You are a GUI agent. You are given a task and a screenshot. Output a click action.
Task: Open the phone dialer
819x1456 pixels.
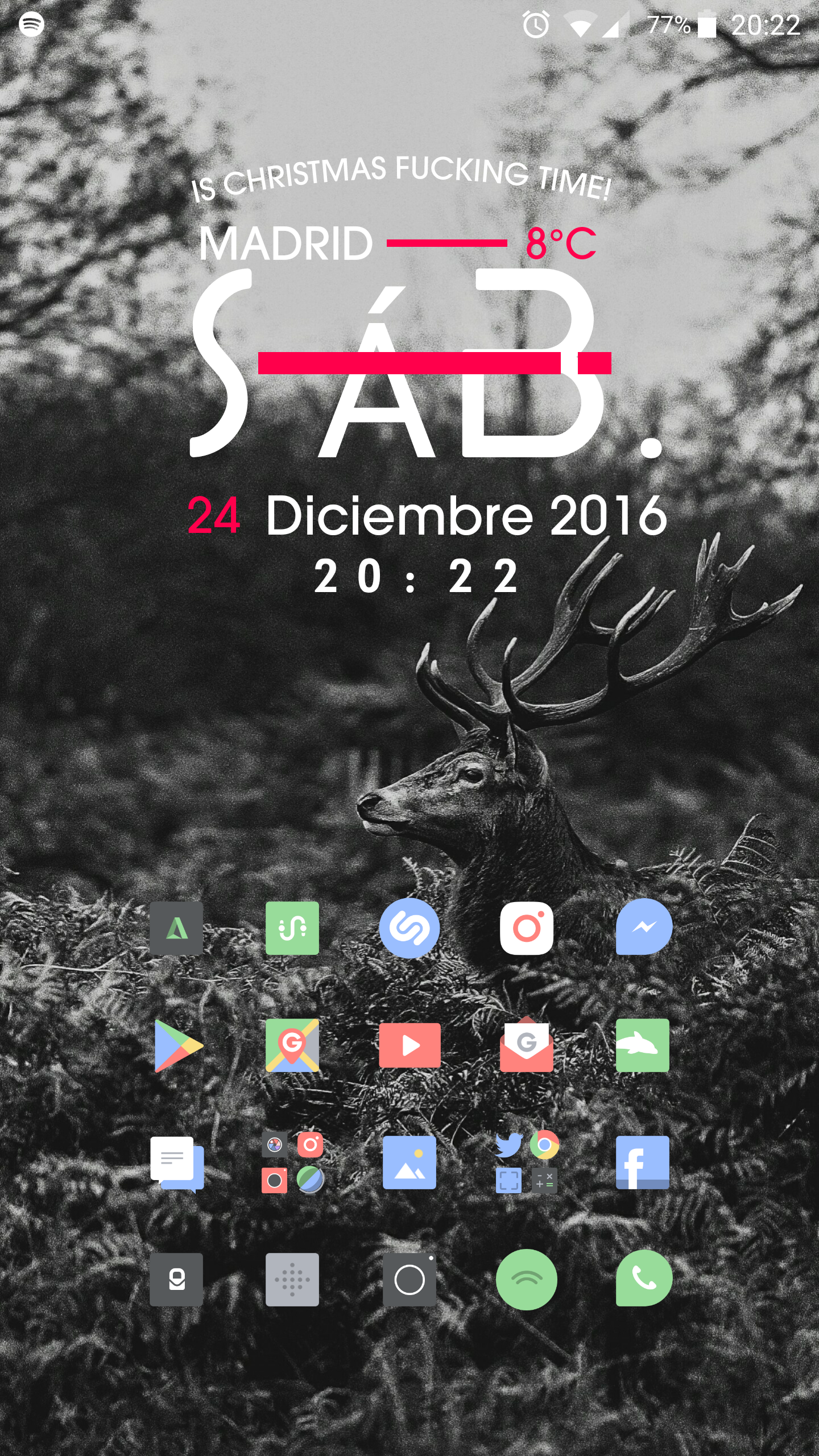644,1279
